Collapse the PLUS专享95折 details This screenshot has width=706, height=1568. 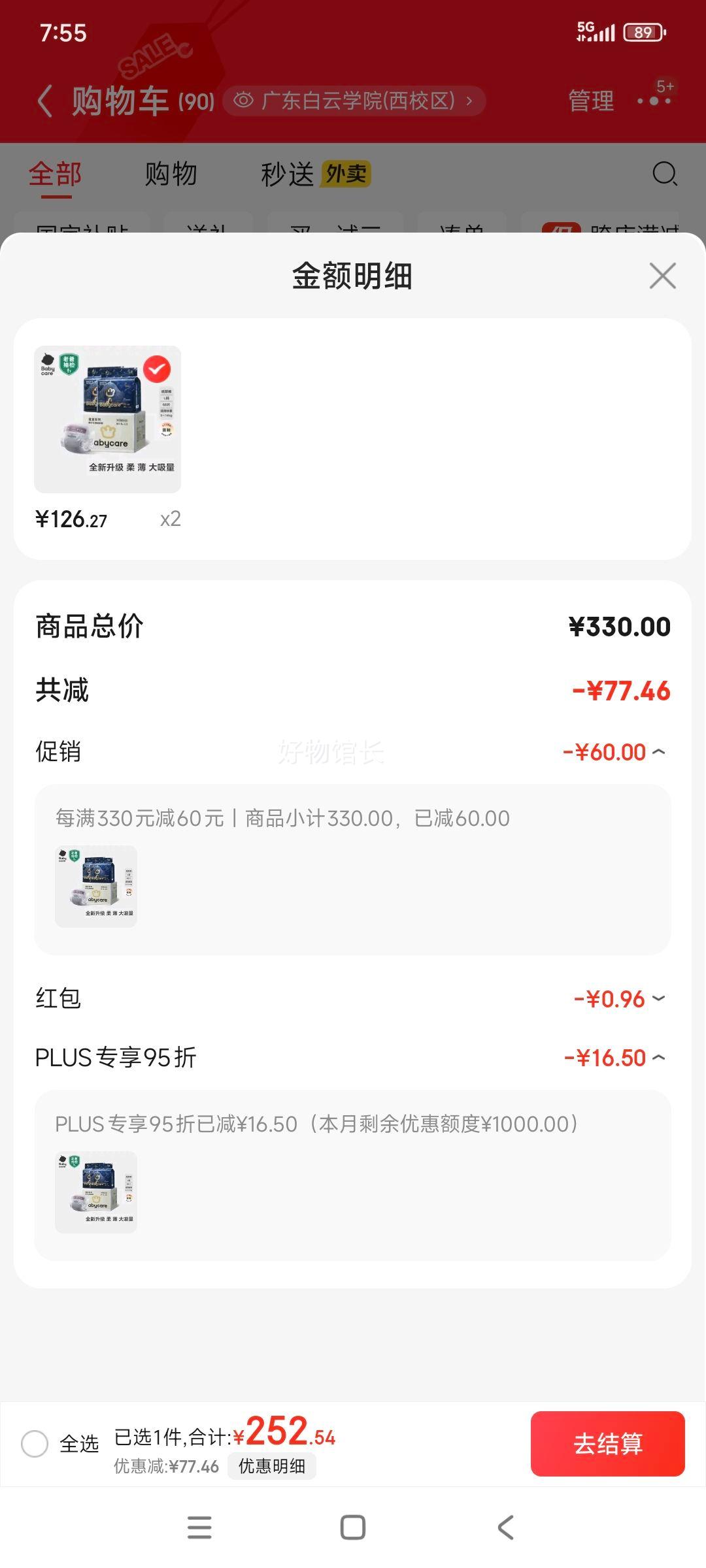(659, 1057)
